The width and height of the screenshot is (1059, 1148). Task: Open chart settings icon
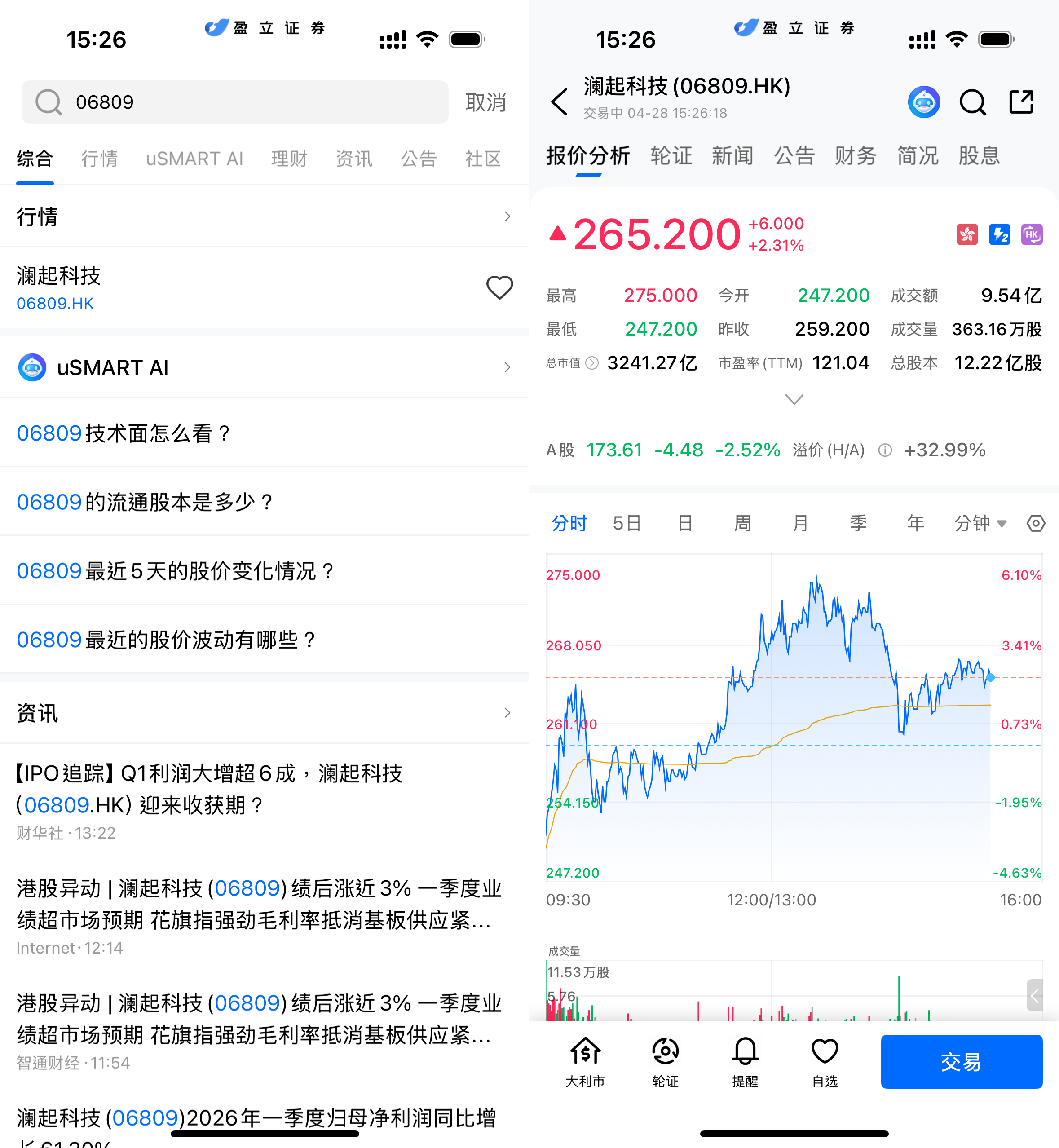tap(1036, 523)
